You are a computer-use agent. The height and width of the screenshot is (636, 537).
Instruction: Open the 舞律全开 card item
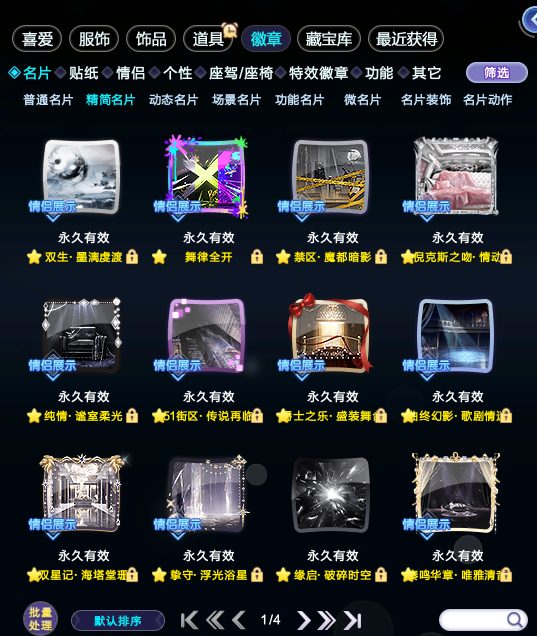[x=206, y=178]
